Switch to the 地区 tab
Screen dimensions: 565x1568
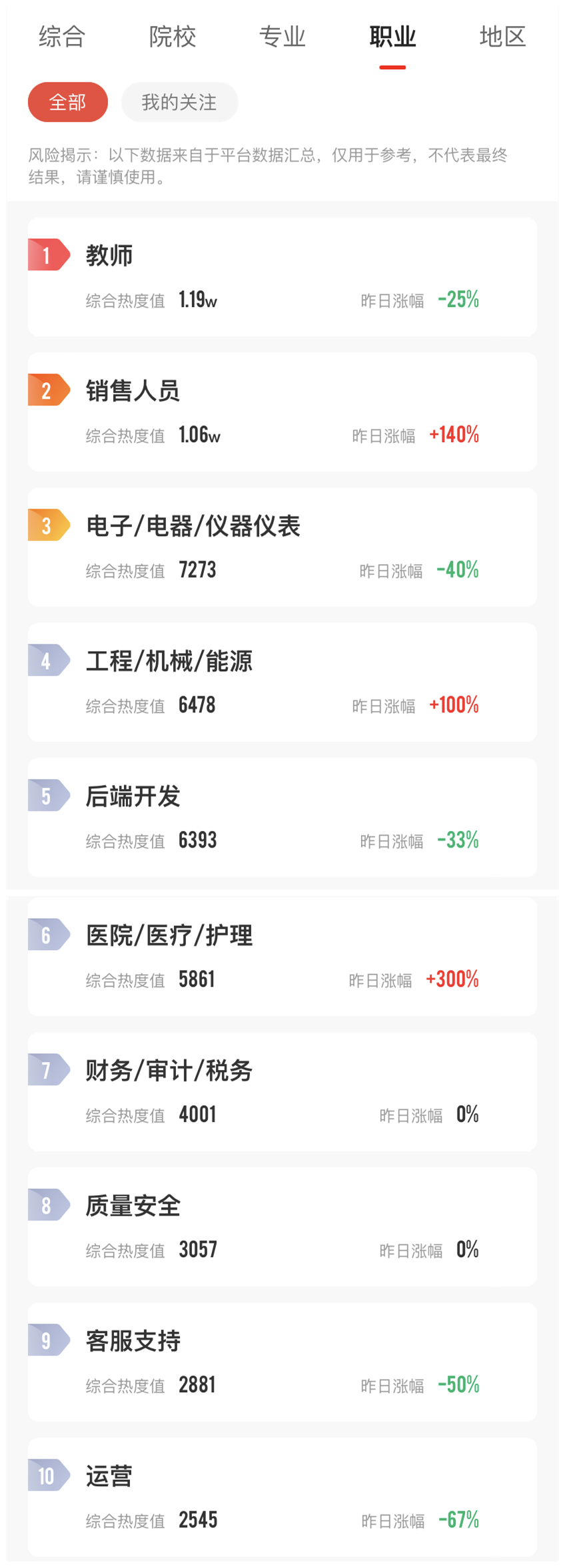point(502,37)
